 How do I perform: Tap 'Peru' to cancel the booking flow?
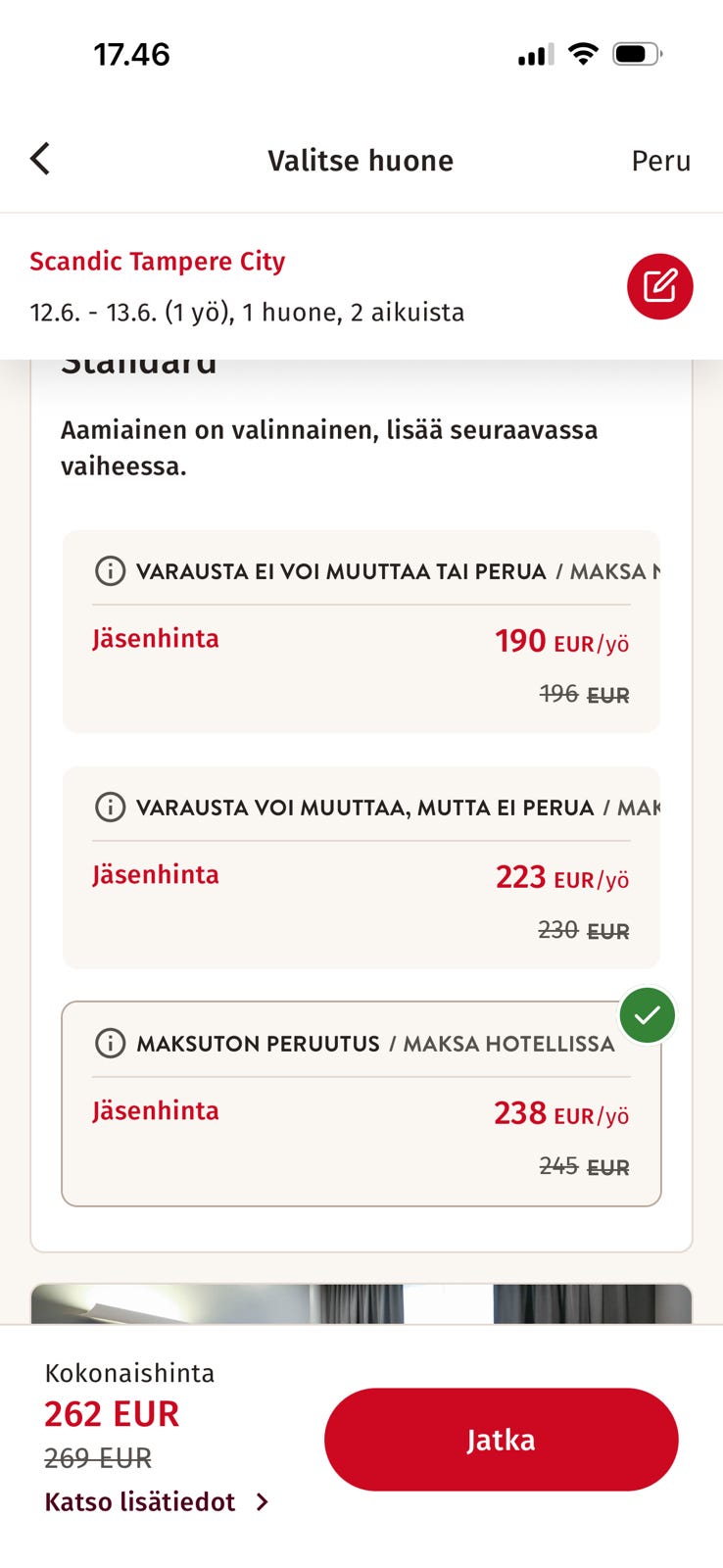[661, 160]
